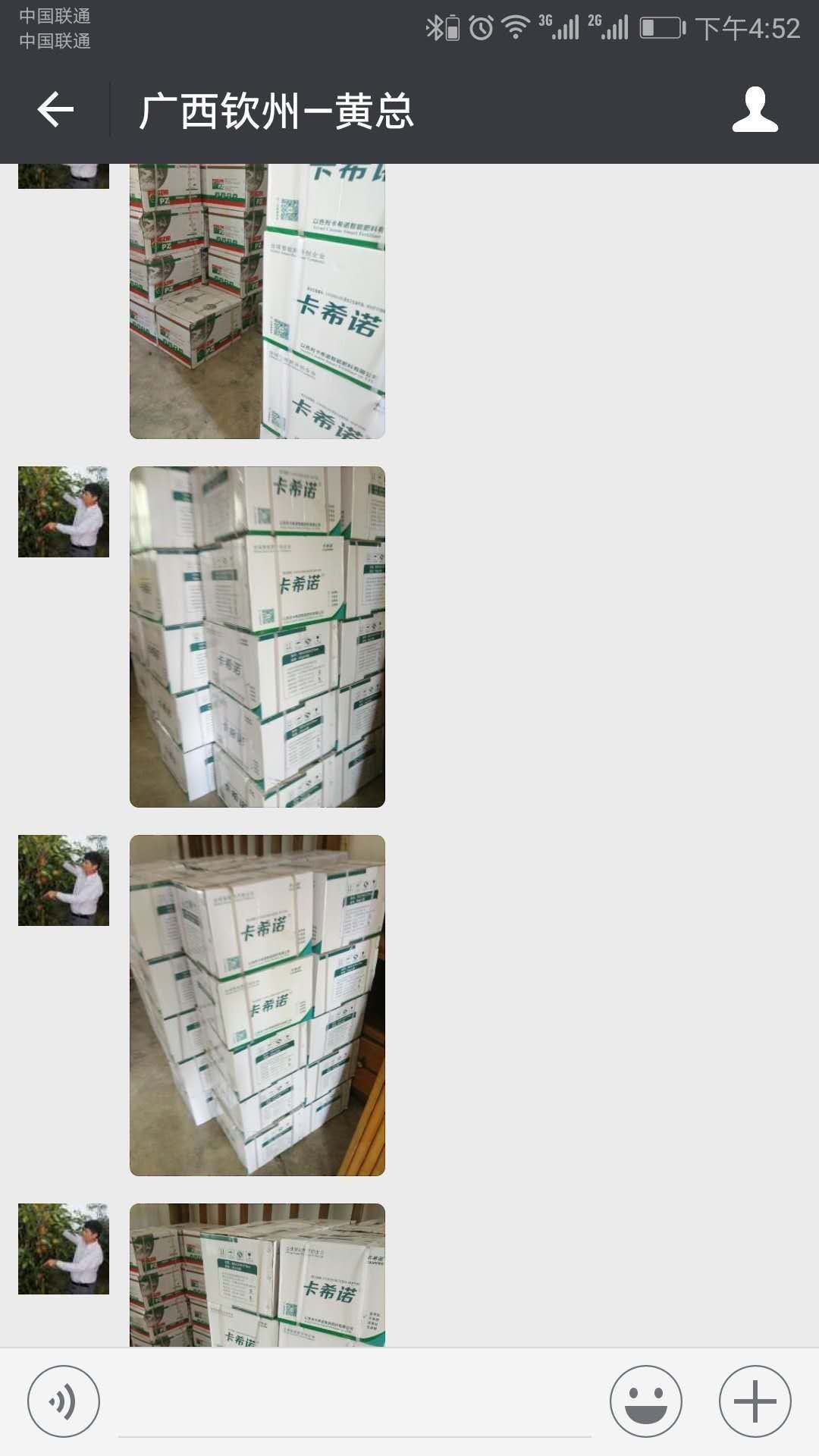
Task: Open sender avatar beside tall stacked cartons photo
Action: [64, 512]
